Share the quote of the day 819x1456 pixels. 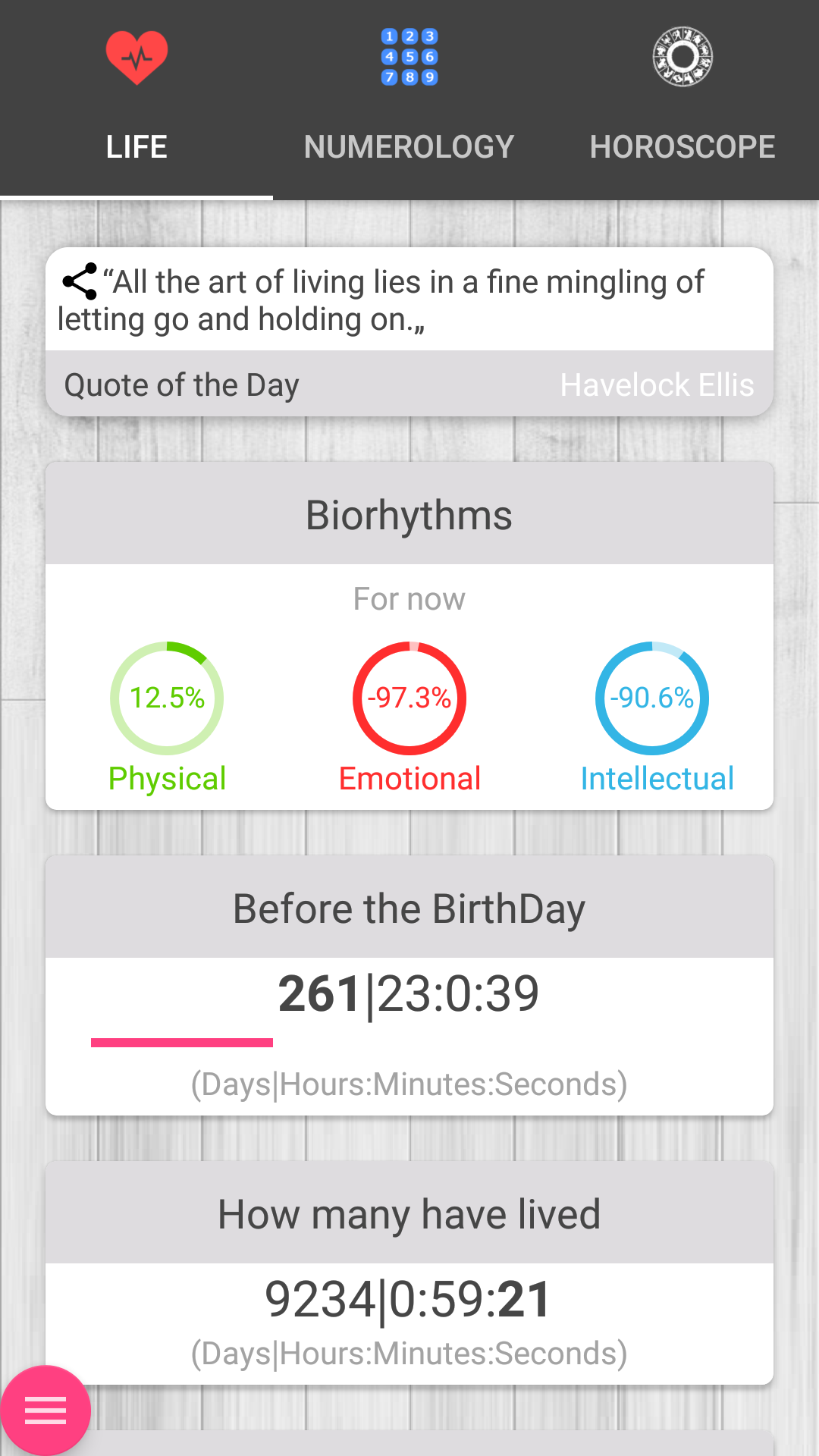[x=80, y=281]
